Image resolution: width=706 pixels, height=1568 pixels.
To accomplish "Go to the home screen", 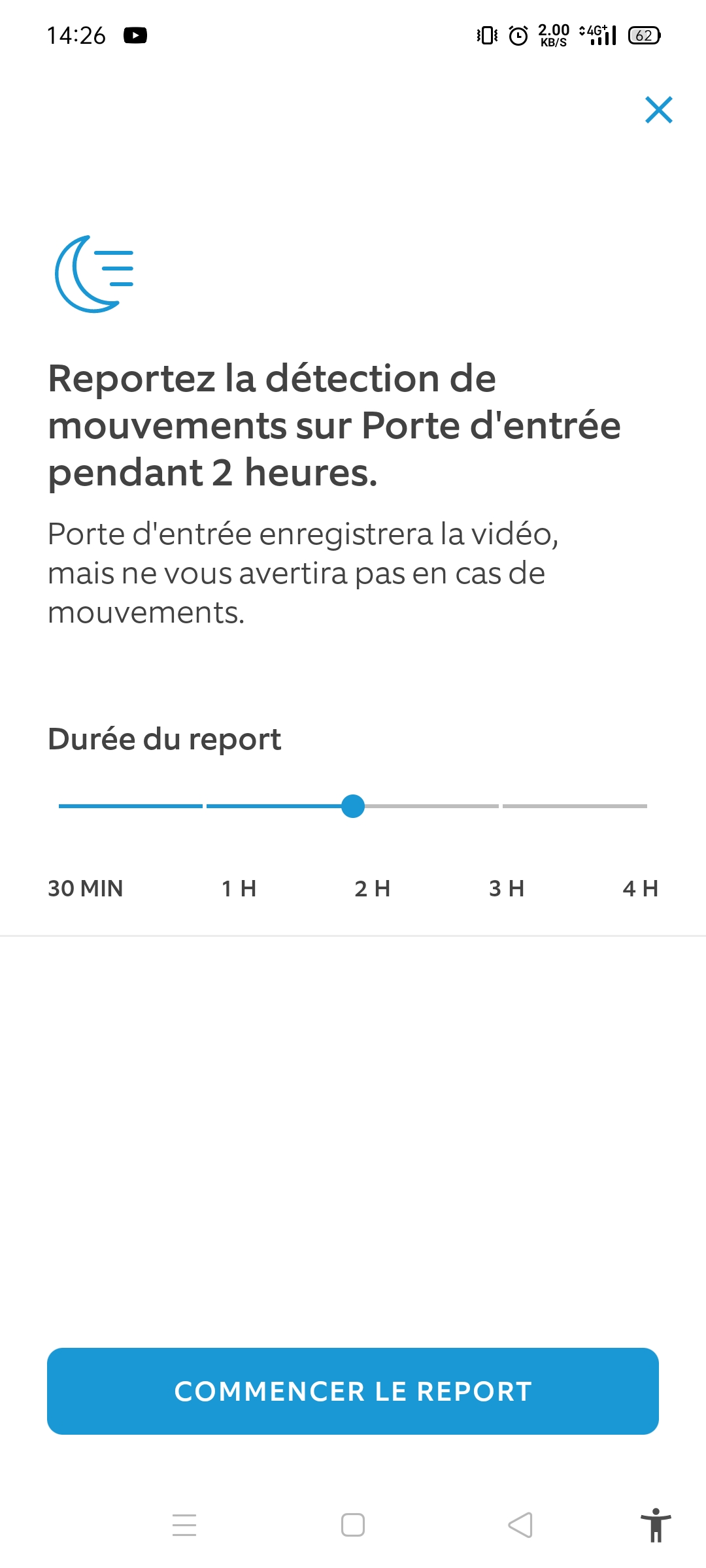I will click(x=353, y=1526).
